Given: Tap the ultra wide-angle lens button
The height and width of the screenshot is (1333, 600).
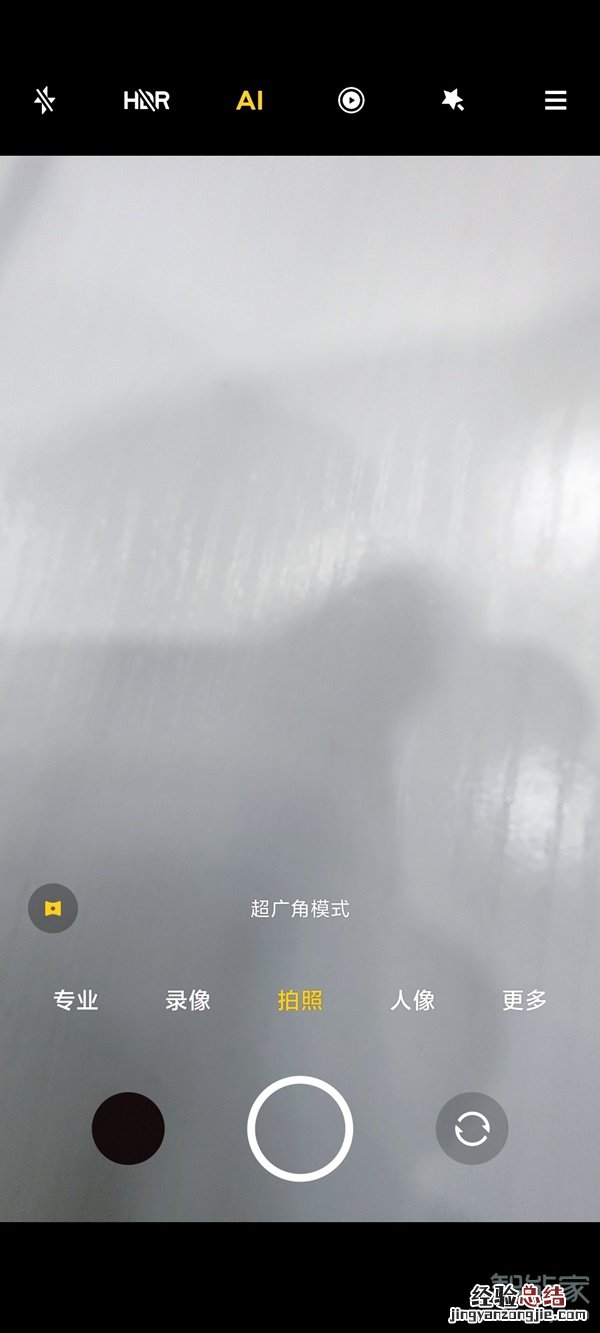Looking at the screenshot, I should (53, 909).
